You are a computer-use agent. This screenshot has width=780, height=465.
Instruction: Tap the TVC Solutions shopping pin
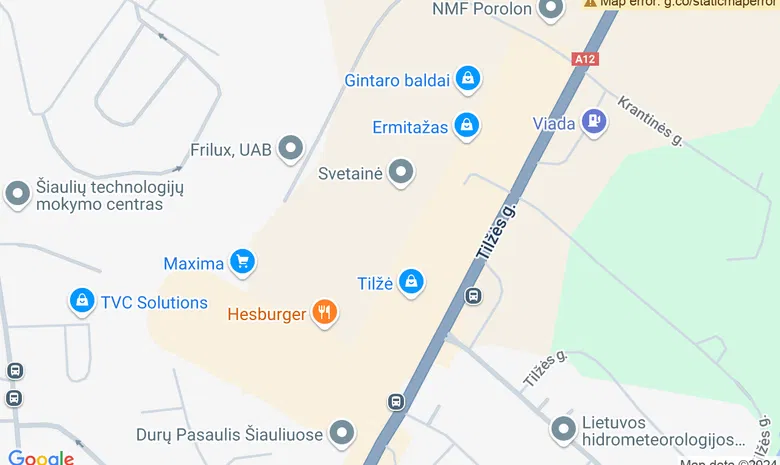81,300
